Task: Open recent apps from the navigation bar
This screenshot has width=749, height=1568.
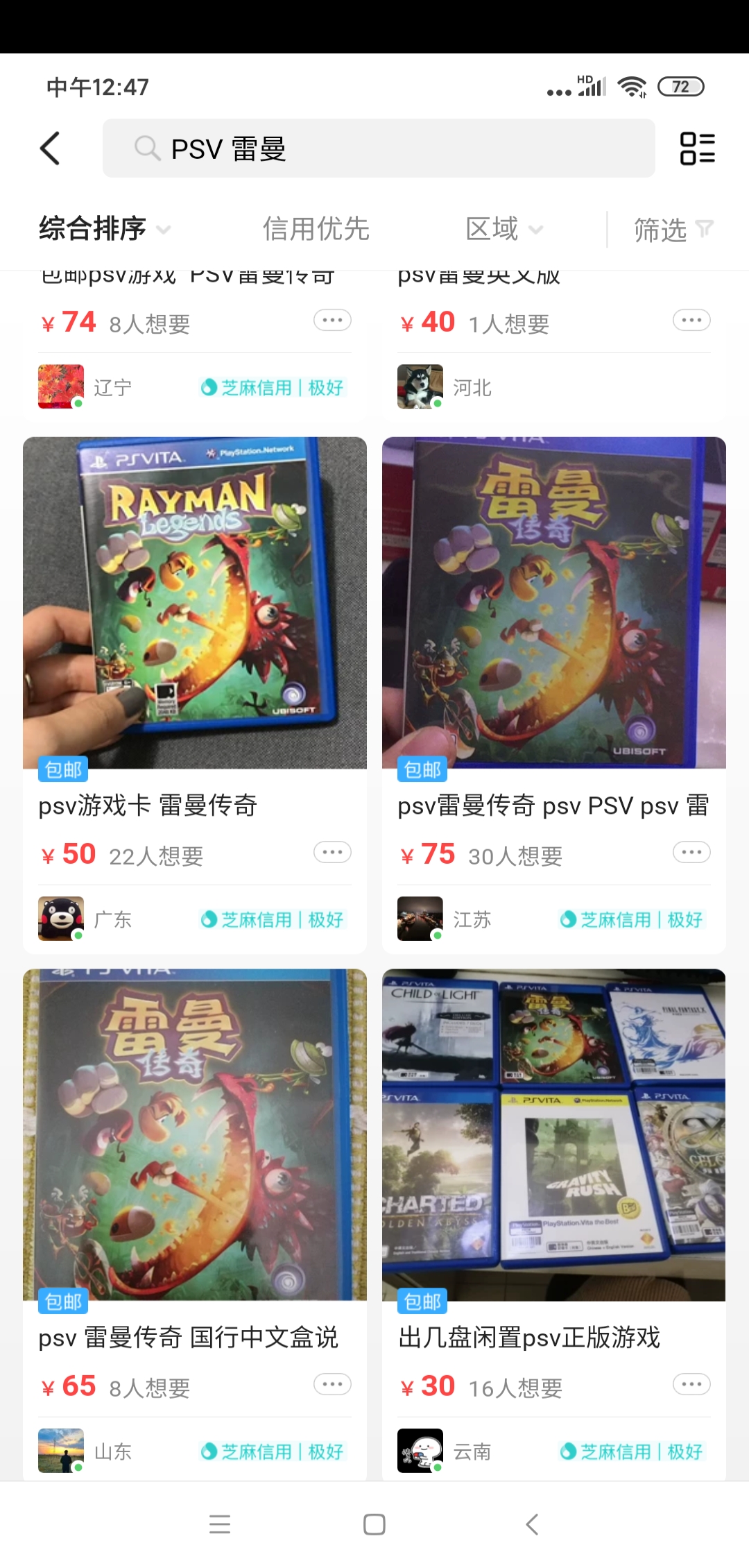Action: point(220,1524)
